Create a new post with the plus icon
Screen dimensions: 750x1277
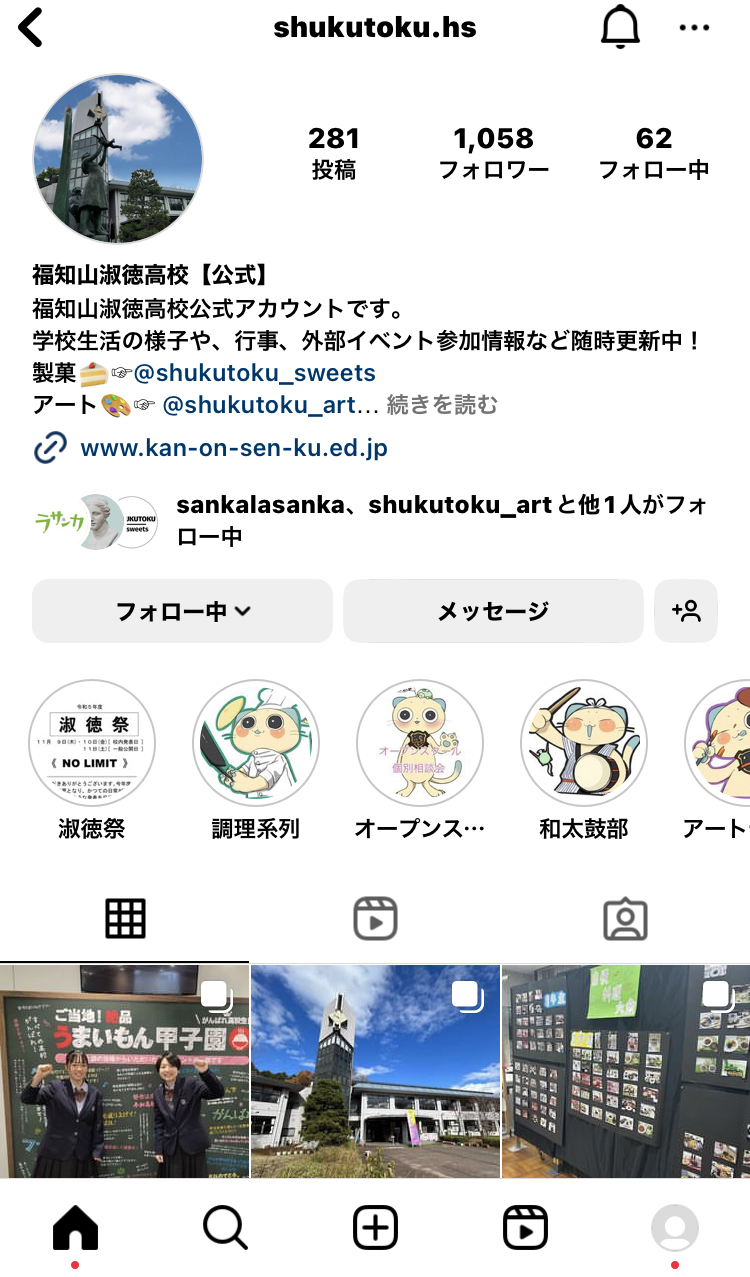click(x=375, y=1227)
